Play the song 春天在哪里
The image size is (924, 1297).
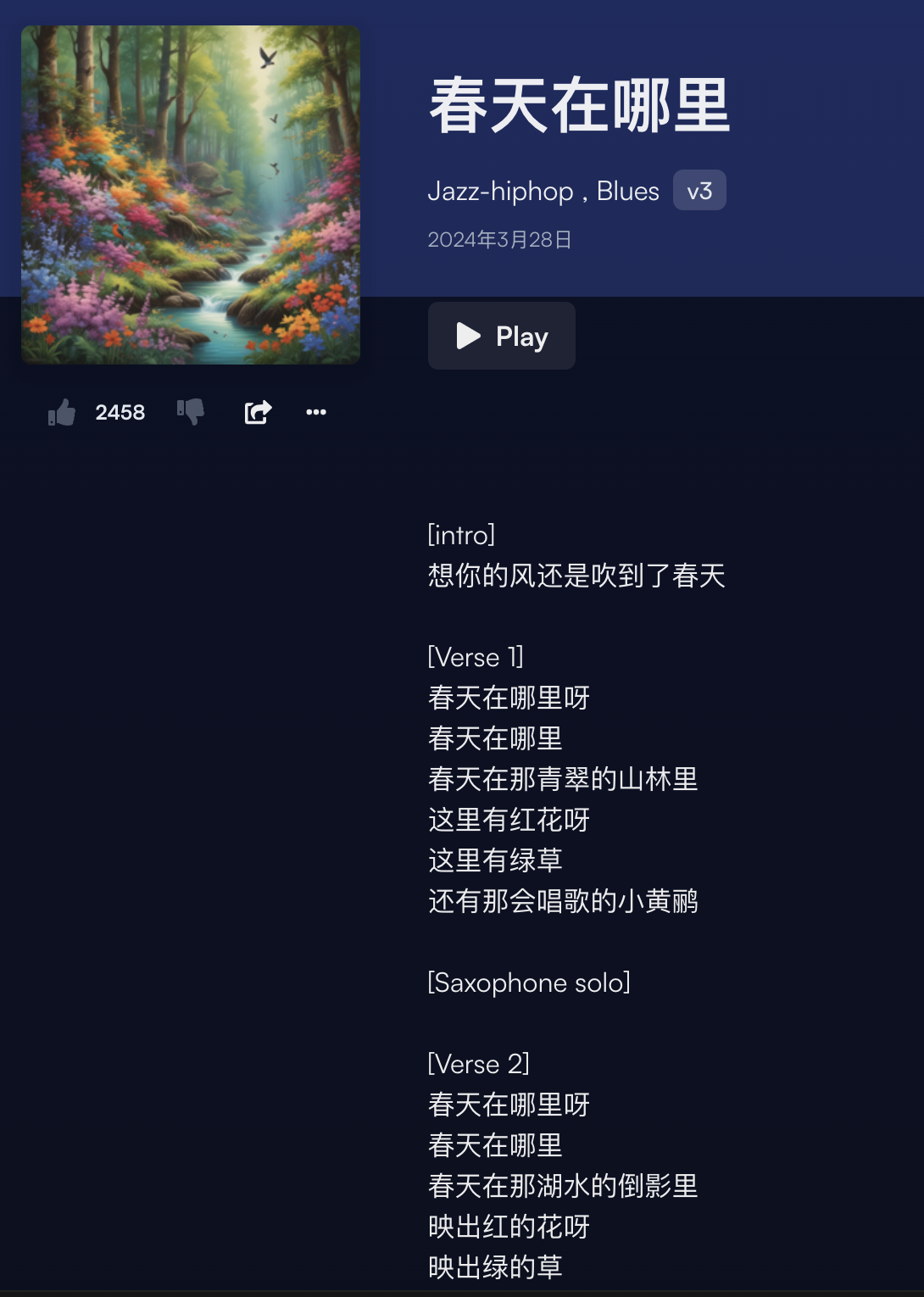click(501, 336)
